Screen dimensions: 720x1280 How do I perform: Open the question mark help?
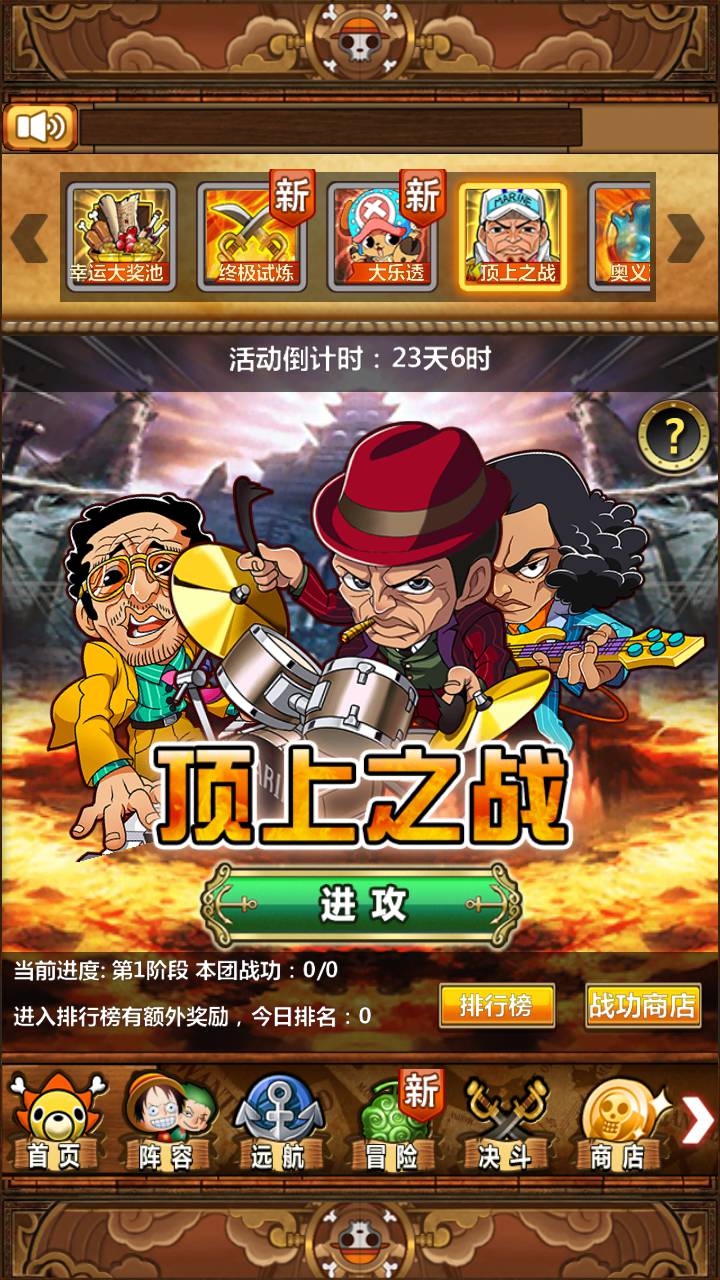click(674, 435)
